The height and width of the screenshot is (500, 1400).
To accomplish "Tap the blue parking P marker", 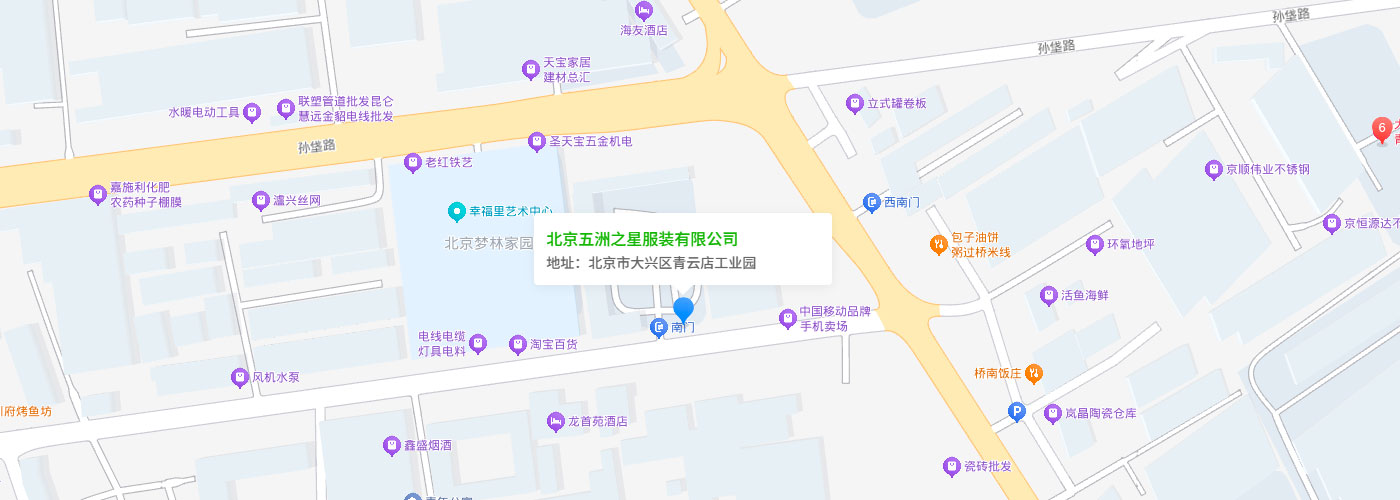I will click(x=1017, y=412).
